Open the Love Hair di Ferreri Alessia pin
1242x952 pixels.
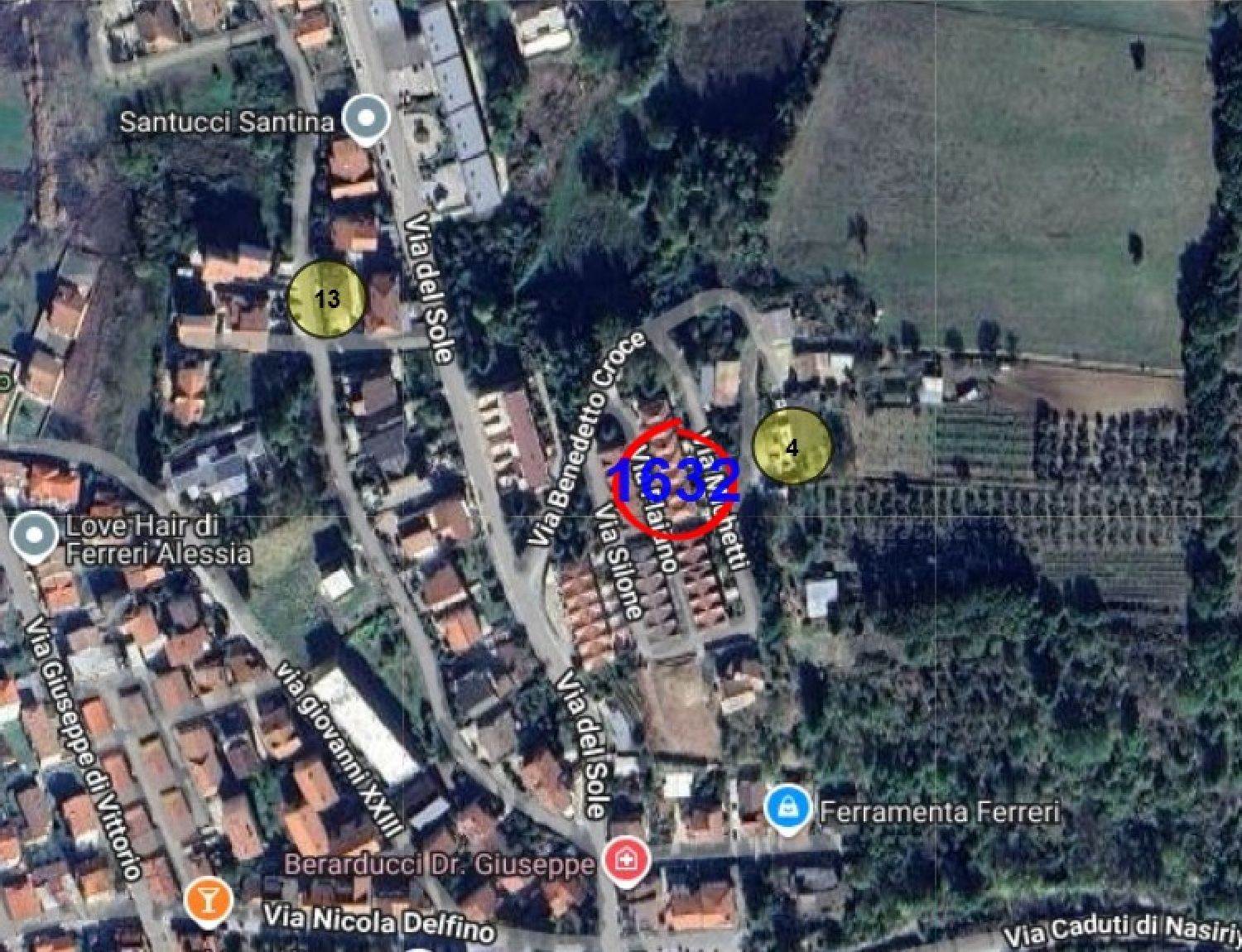(x=34, y=537)
